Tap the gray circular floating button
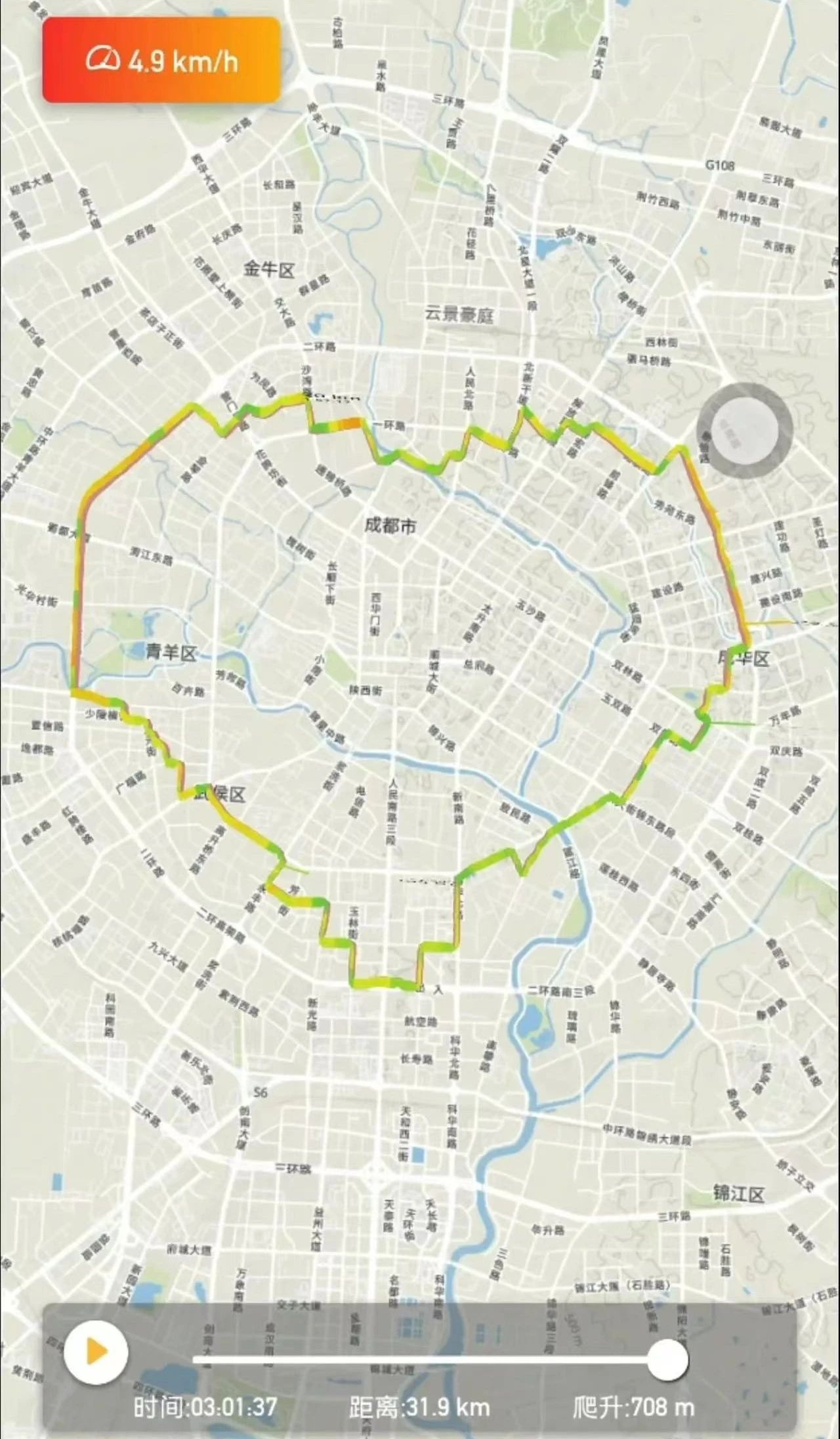Viewport: 840px width, 1439px height. [745, 431]
